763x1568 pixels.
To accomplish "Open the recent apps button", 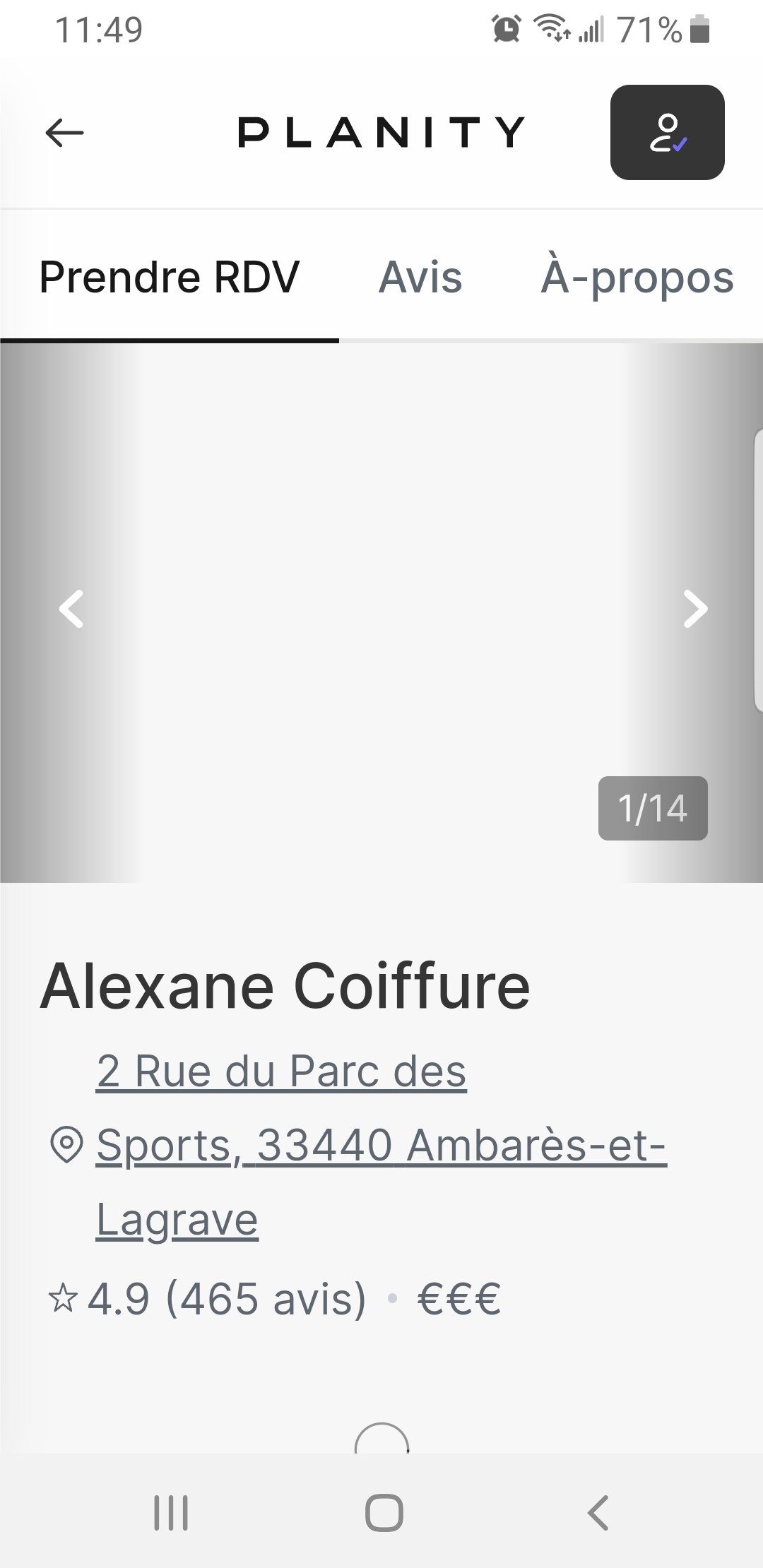I will point(171,1513).
